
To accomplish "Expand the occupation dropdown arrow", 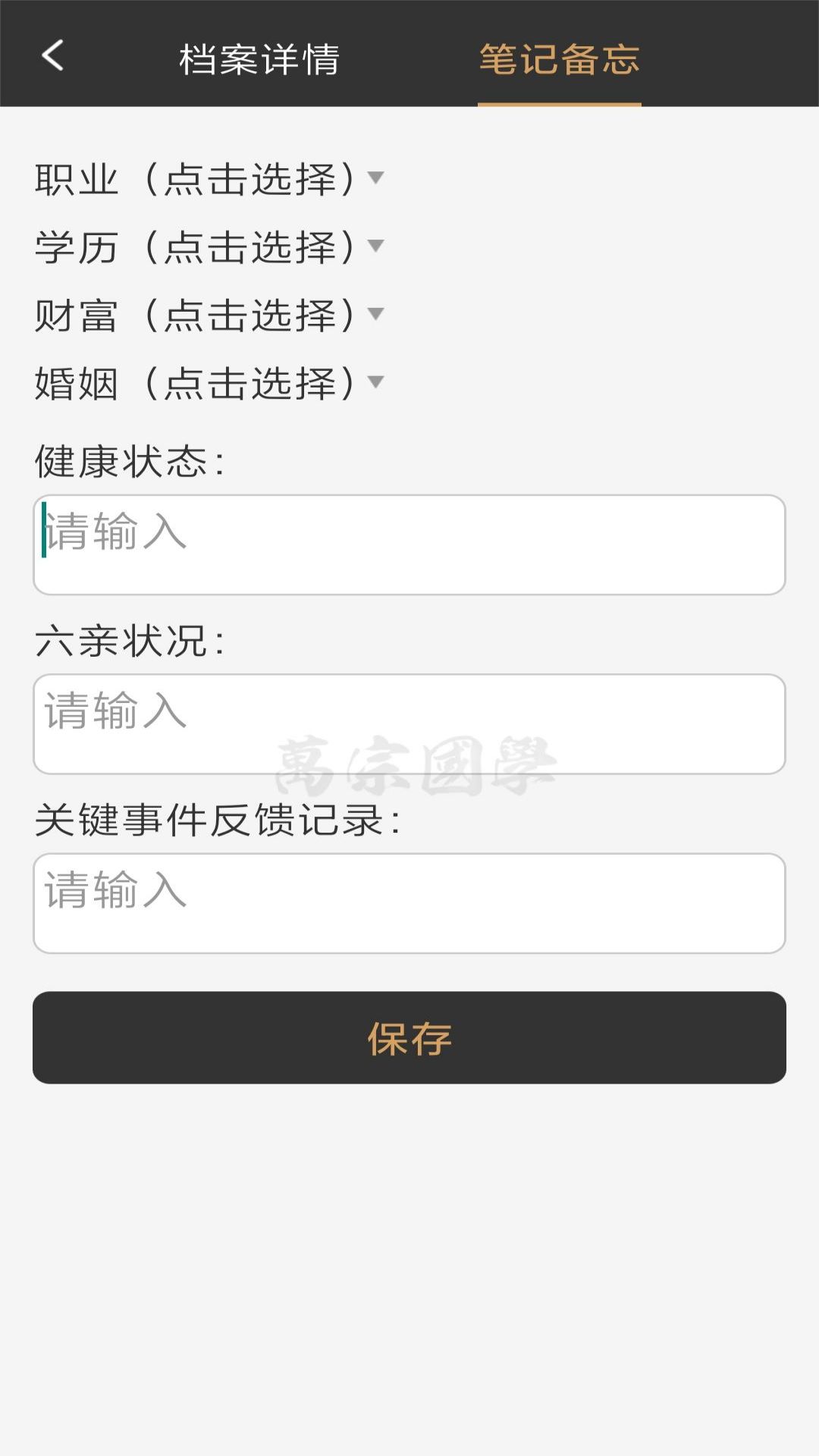I will pos(375,180).
